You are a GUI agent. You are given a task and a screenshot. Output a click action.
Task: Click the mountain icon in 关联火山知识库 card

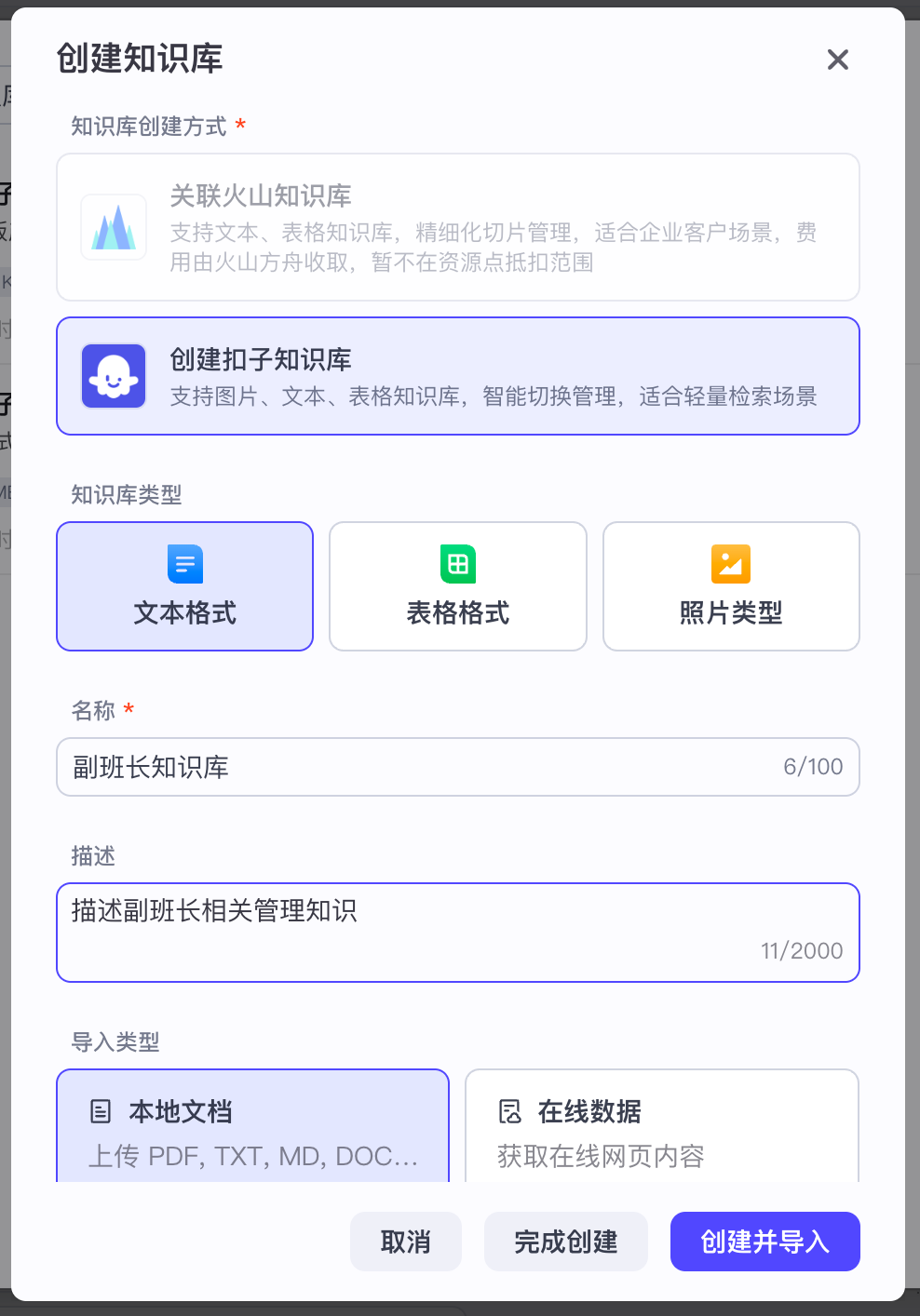tap(113, 226)
